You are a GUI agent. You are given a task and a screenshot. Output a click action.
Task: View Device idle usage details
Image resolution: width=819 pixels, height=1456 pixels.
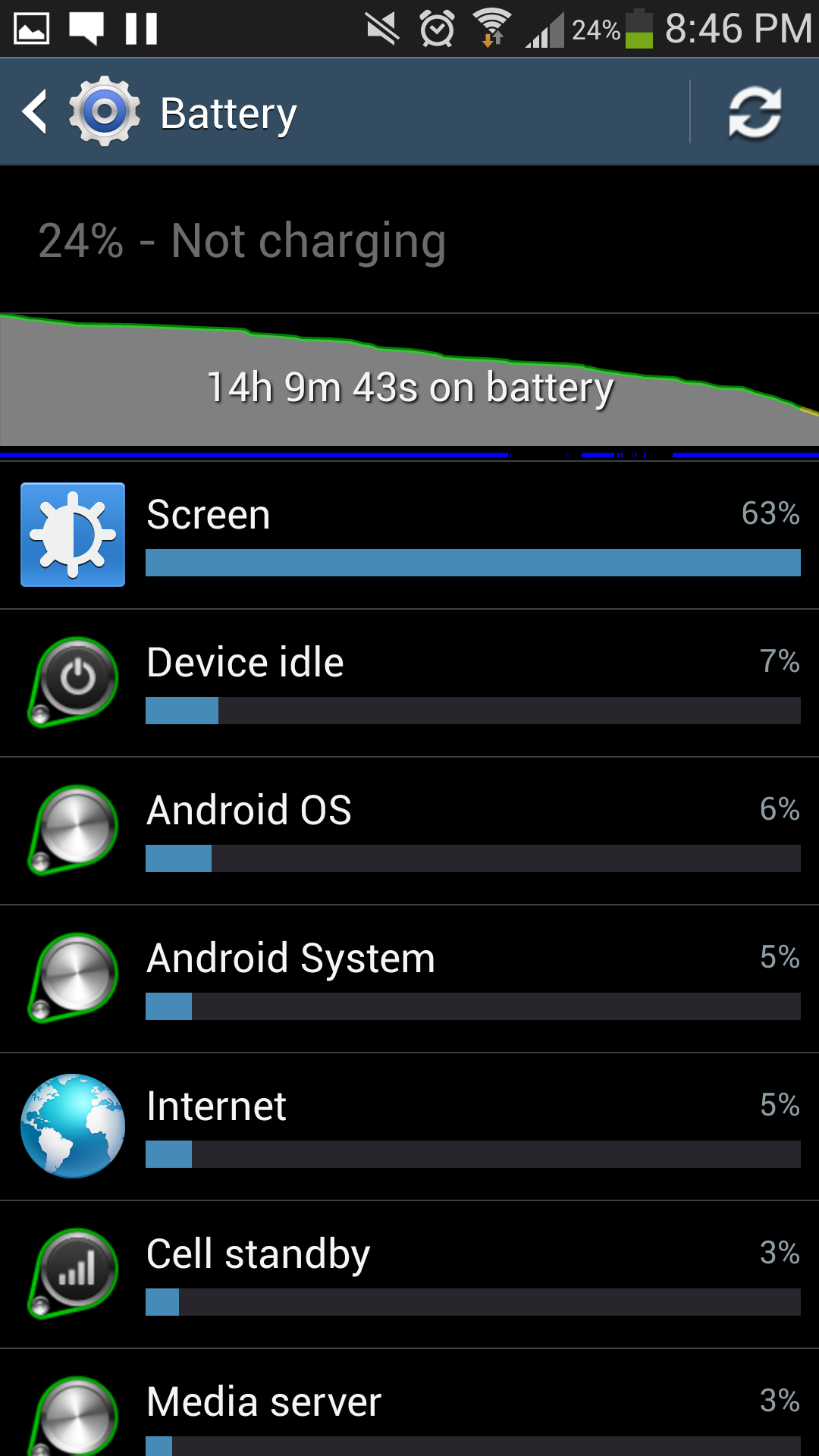[x=409, y=683]
